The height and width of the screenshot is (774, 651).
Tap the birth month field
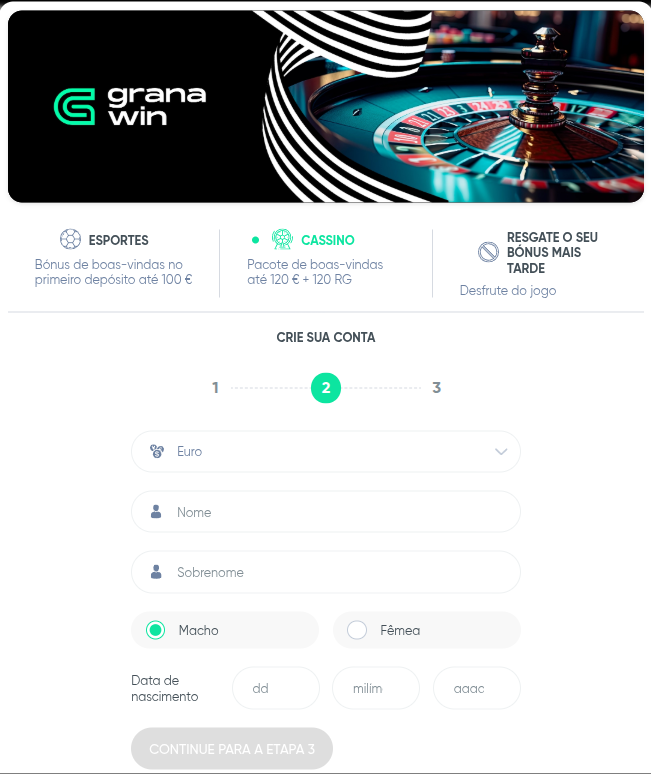(376, 688)
